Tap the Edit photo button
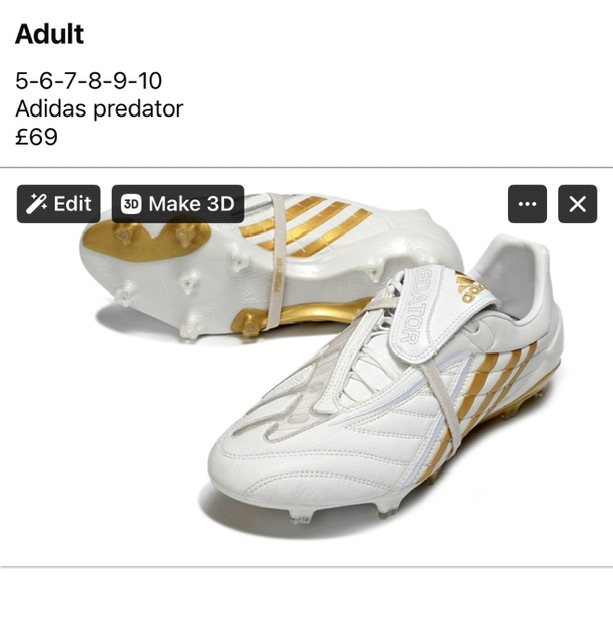The image size is (613, 640). pyautogui.click(x=59, y=204)
